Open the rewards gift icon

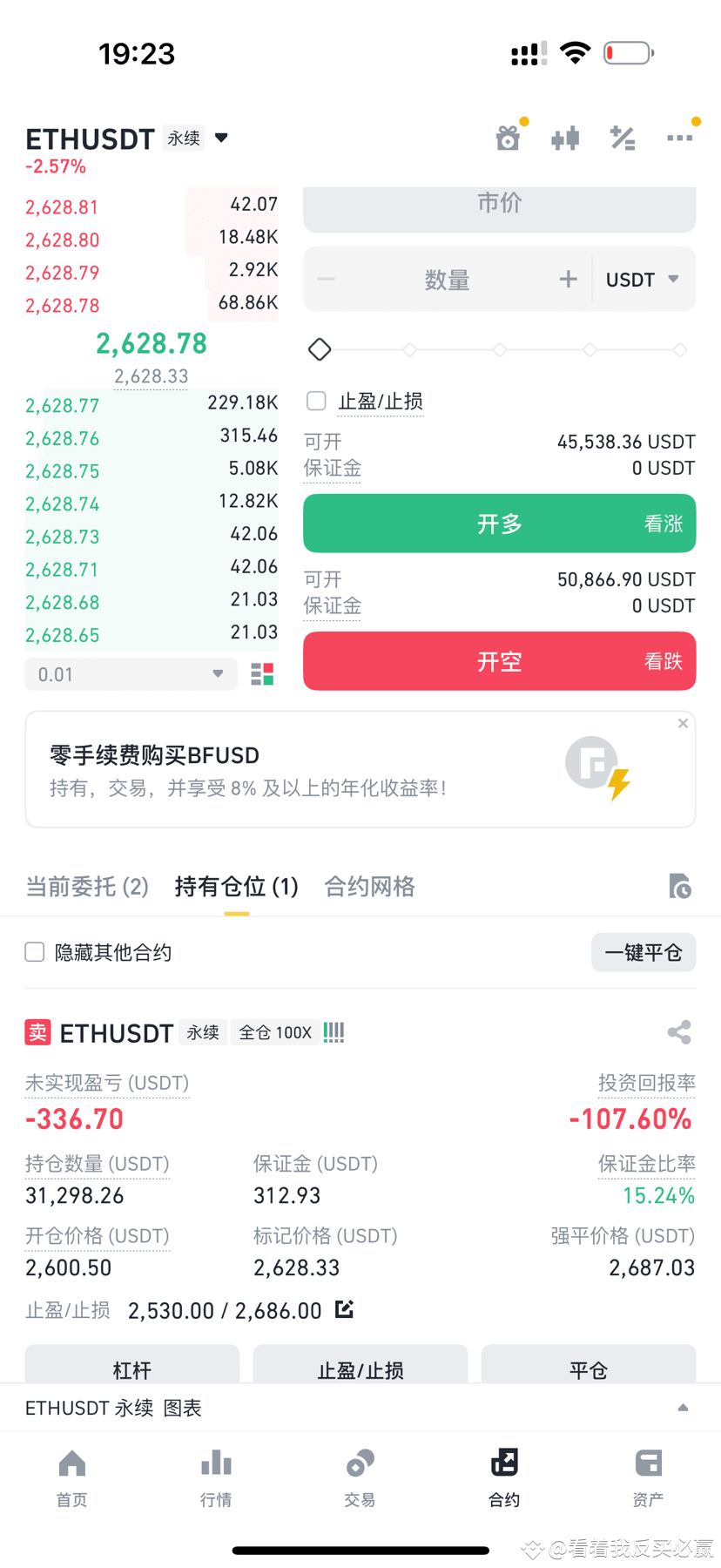pyautogui.click(x=509, y=138)
